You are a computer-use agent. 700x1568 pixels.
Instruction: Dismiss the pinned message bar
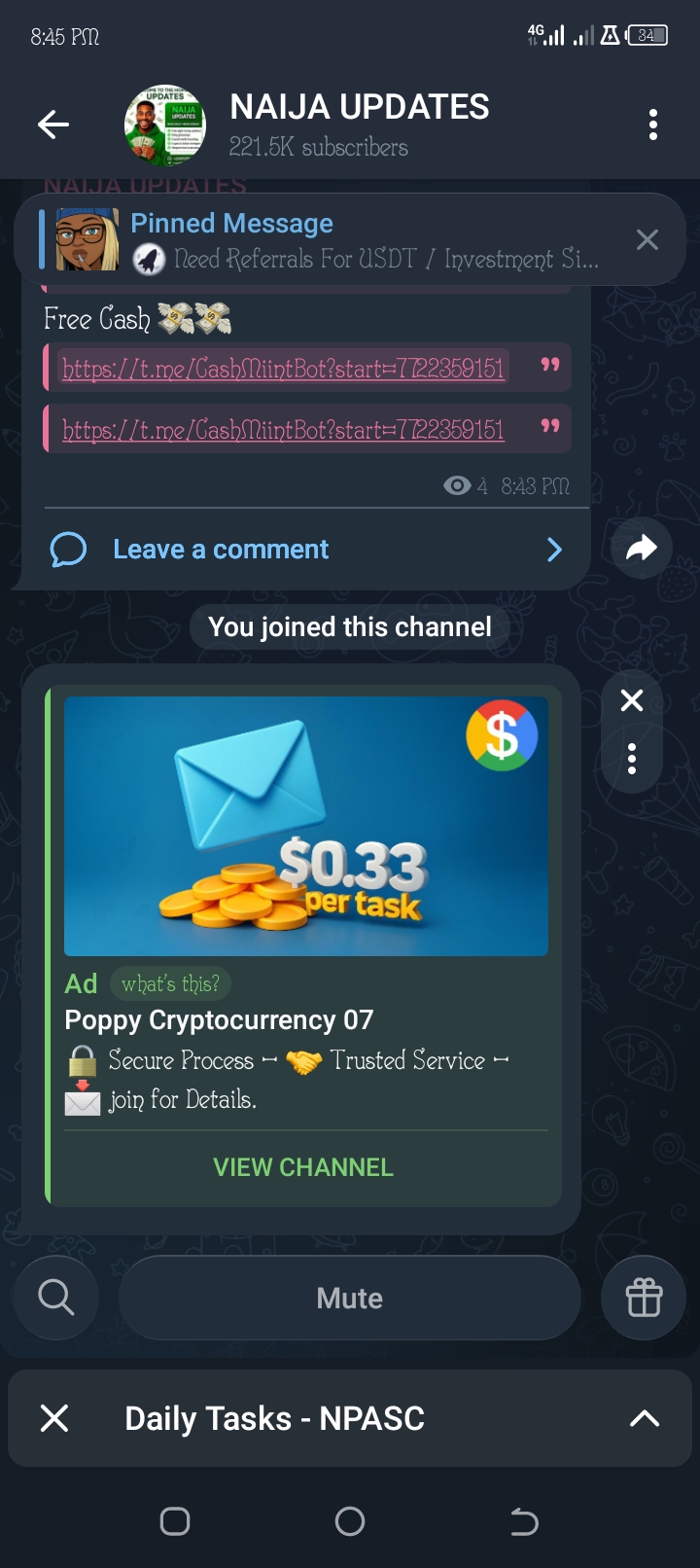(647, 239)
